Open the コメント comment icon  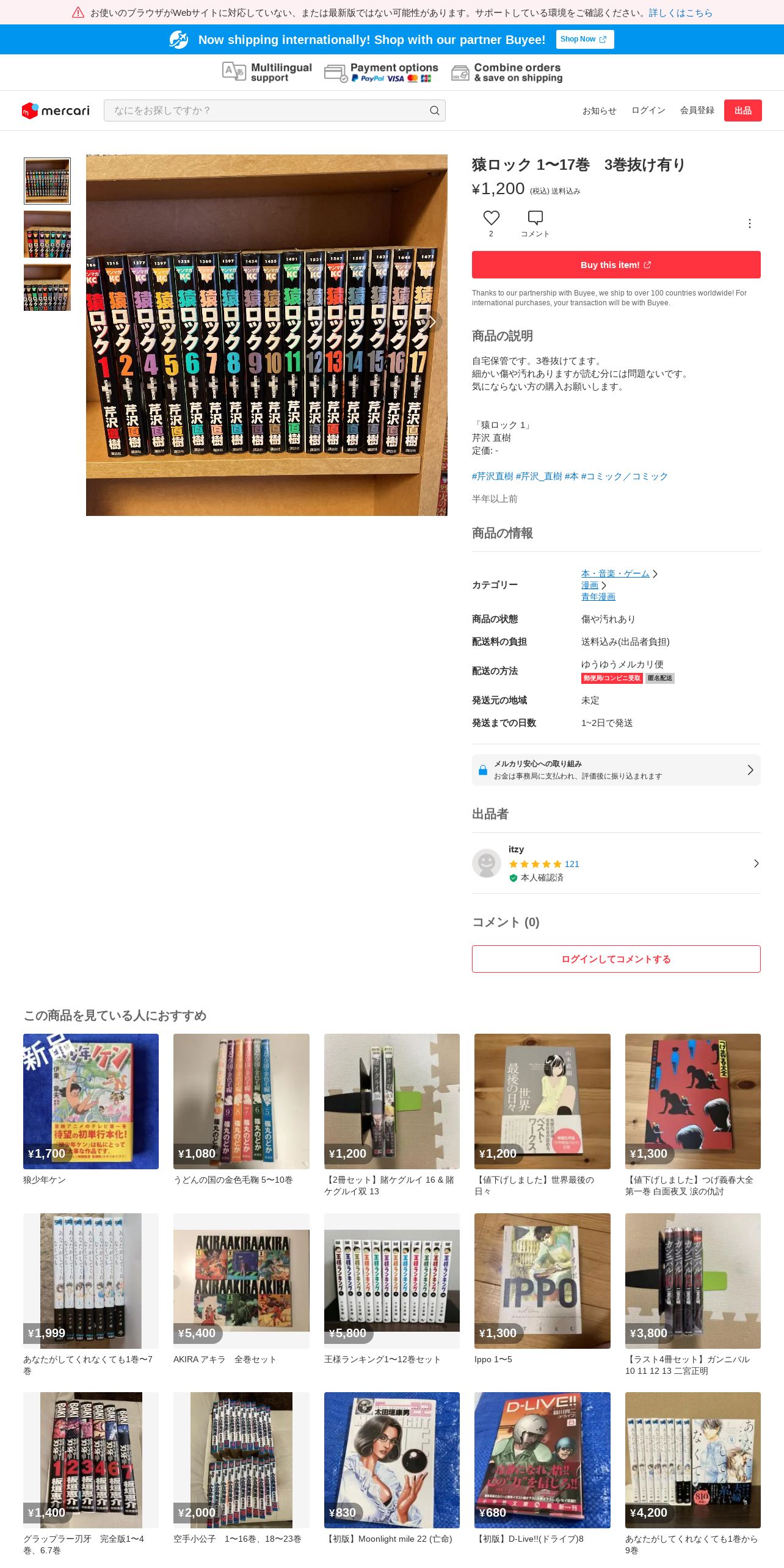point(535,218)
